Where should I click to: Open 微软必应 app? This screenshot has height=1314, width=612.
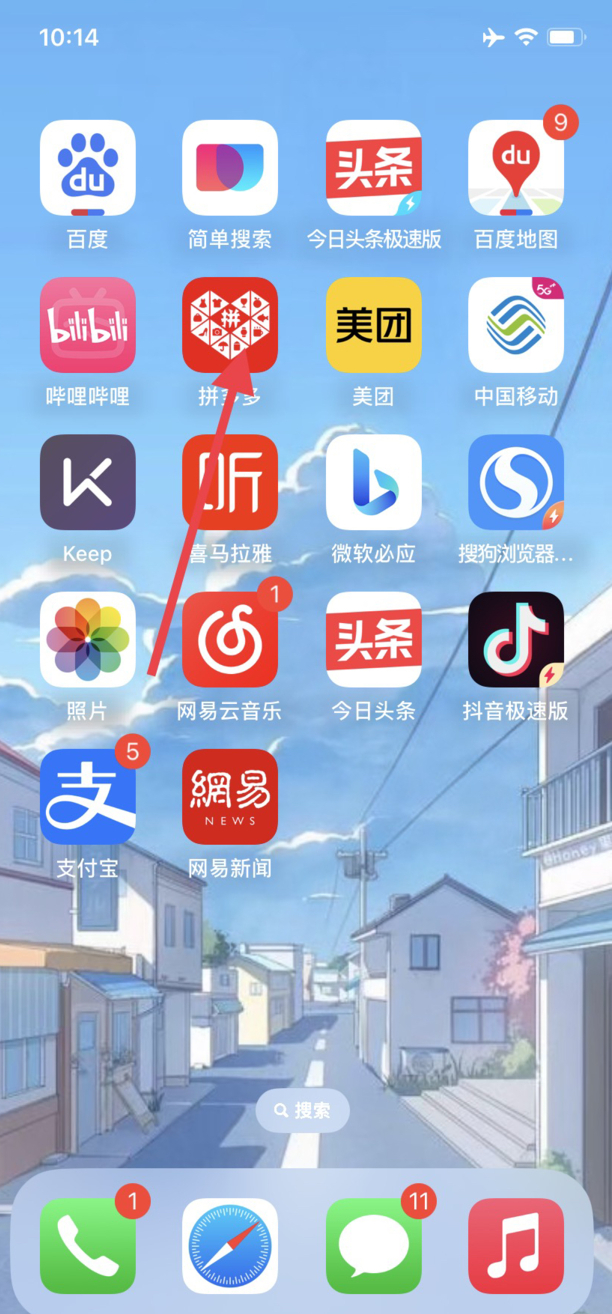click(x=373, y=482)
